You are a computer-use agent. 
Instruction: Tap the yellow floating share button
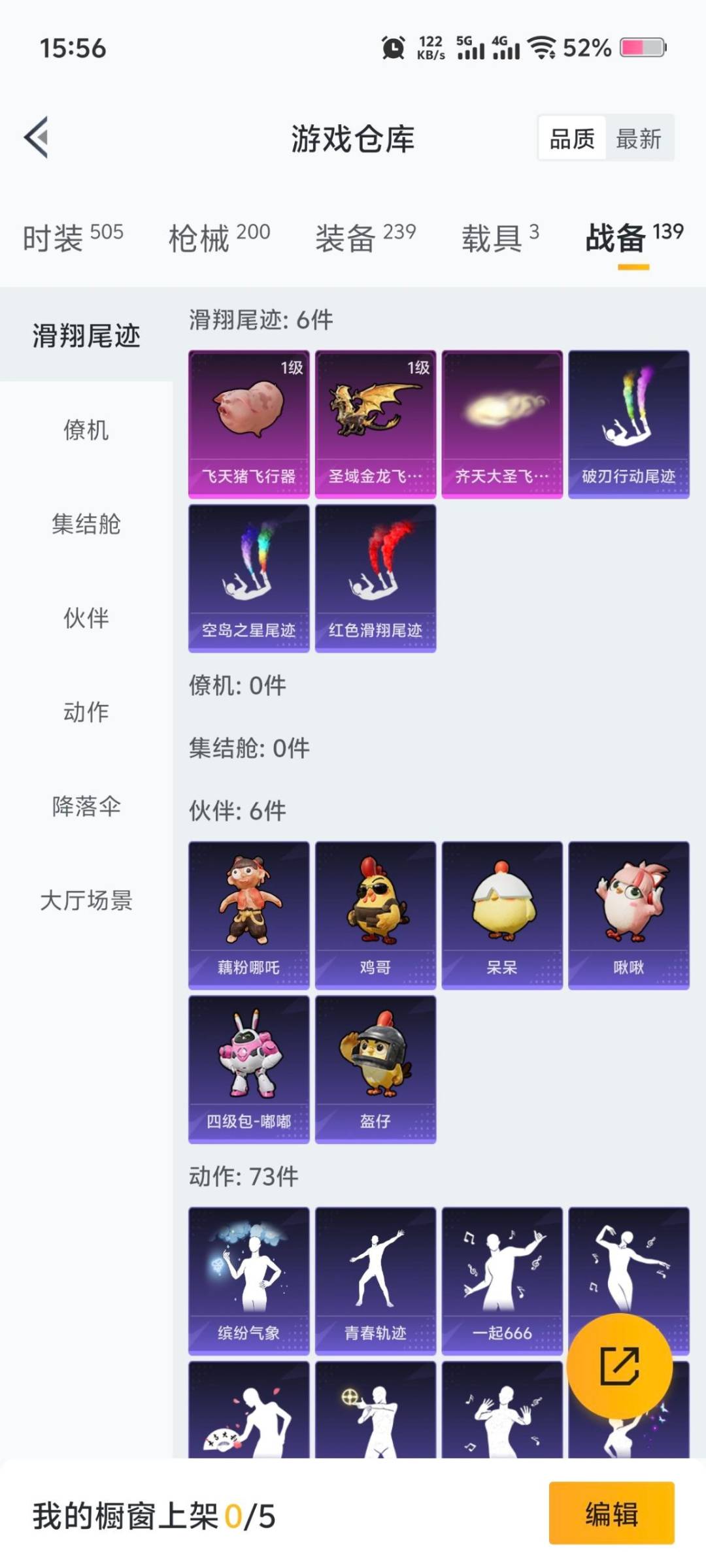[619, 1365]
